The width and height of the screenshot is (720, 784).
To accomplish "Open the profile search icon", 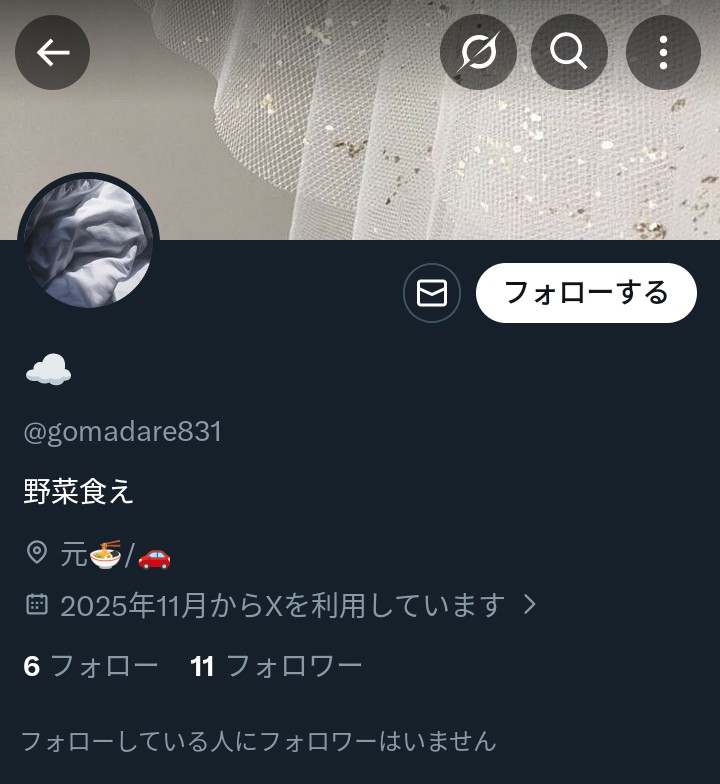I will (x=569, y=52).
